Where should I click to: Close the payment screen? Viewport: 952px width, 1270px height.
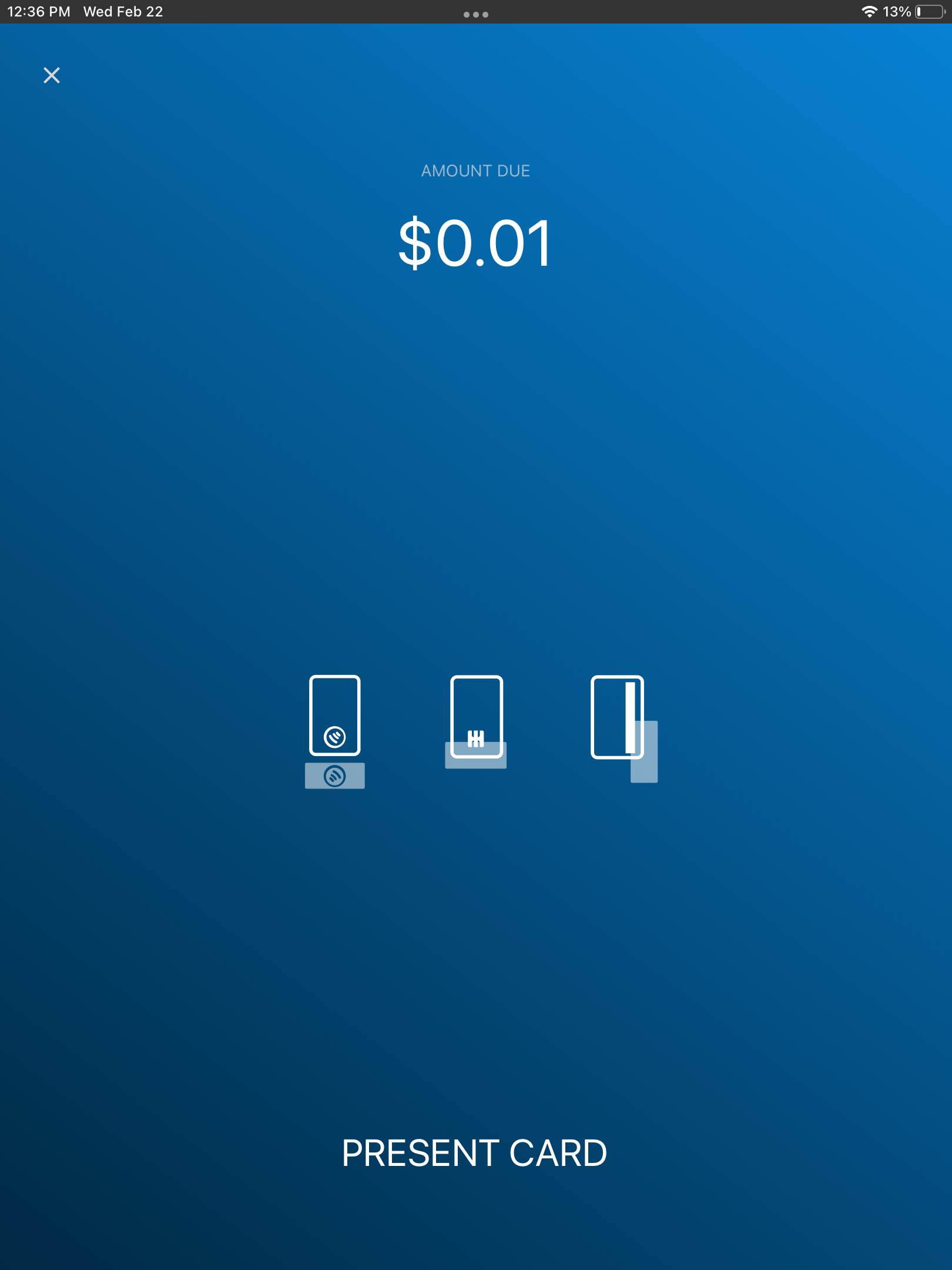[52, 75]
